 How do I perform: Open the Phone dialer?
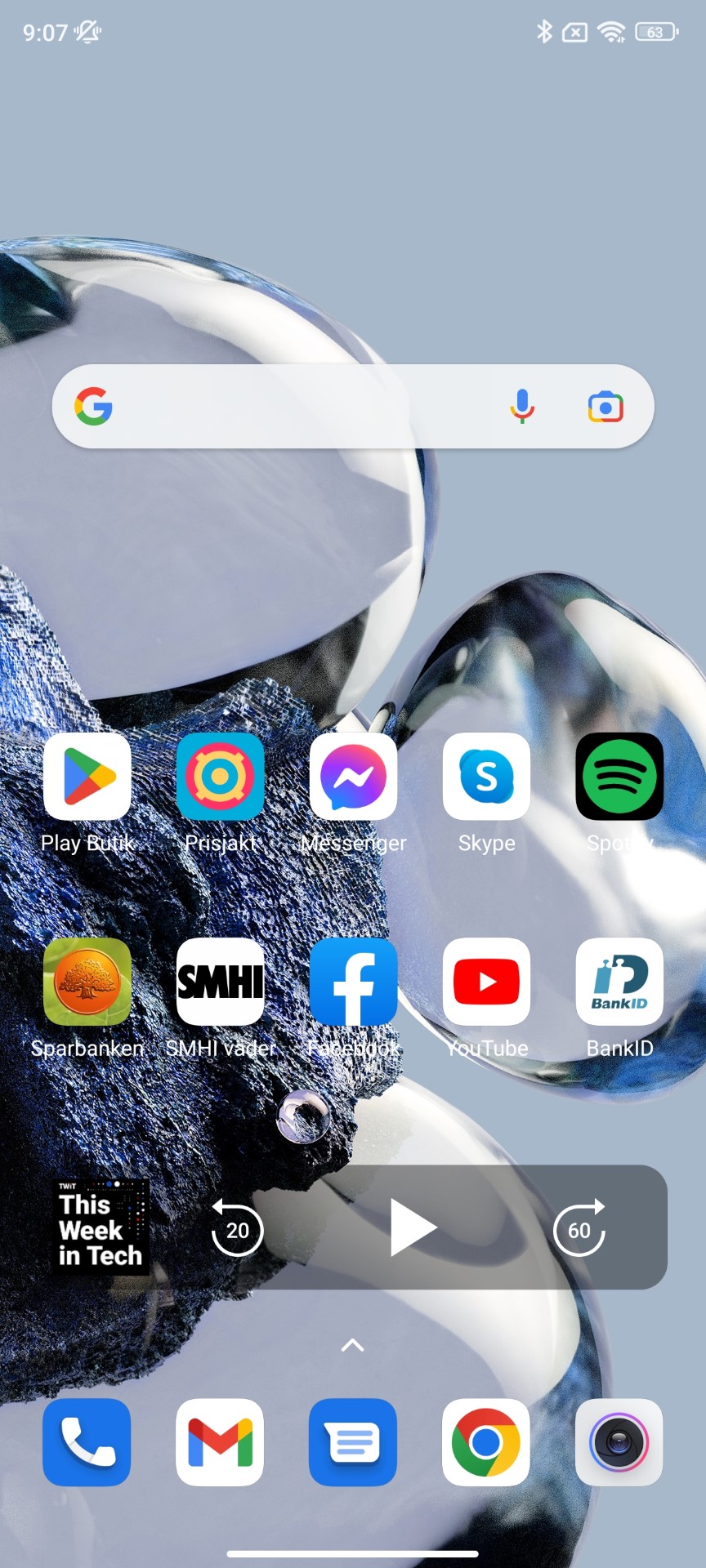click(x=87, y=1442)
